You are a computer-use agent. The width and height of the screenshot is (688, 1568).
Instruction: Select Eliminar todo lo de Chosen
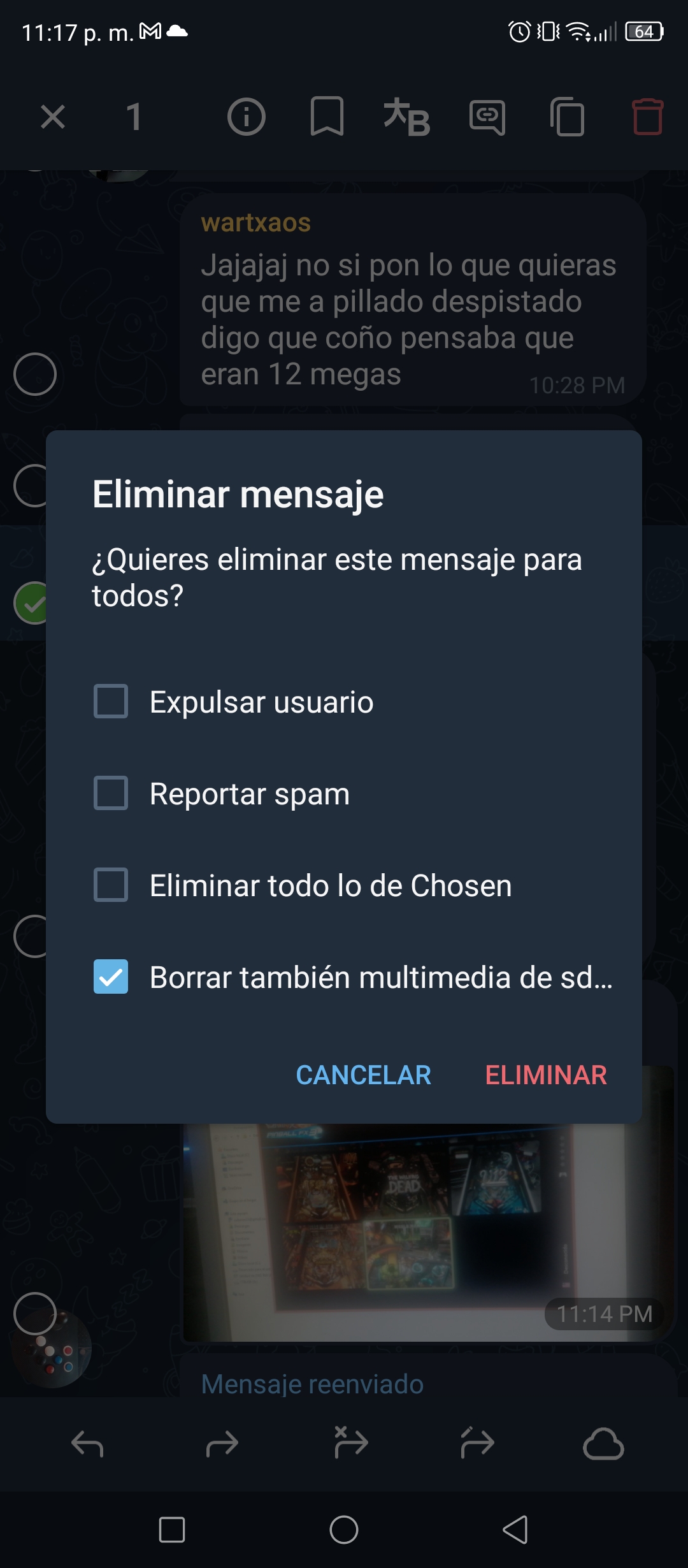pyautogui.click(x=111, y=885)
